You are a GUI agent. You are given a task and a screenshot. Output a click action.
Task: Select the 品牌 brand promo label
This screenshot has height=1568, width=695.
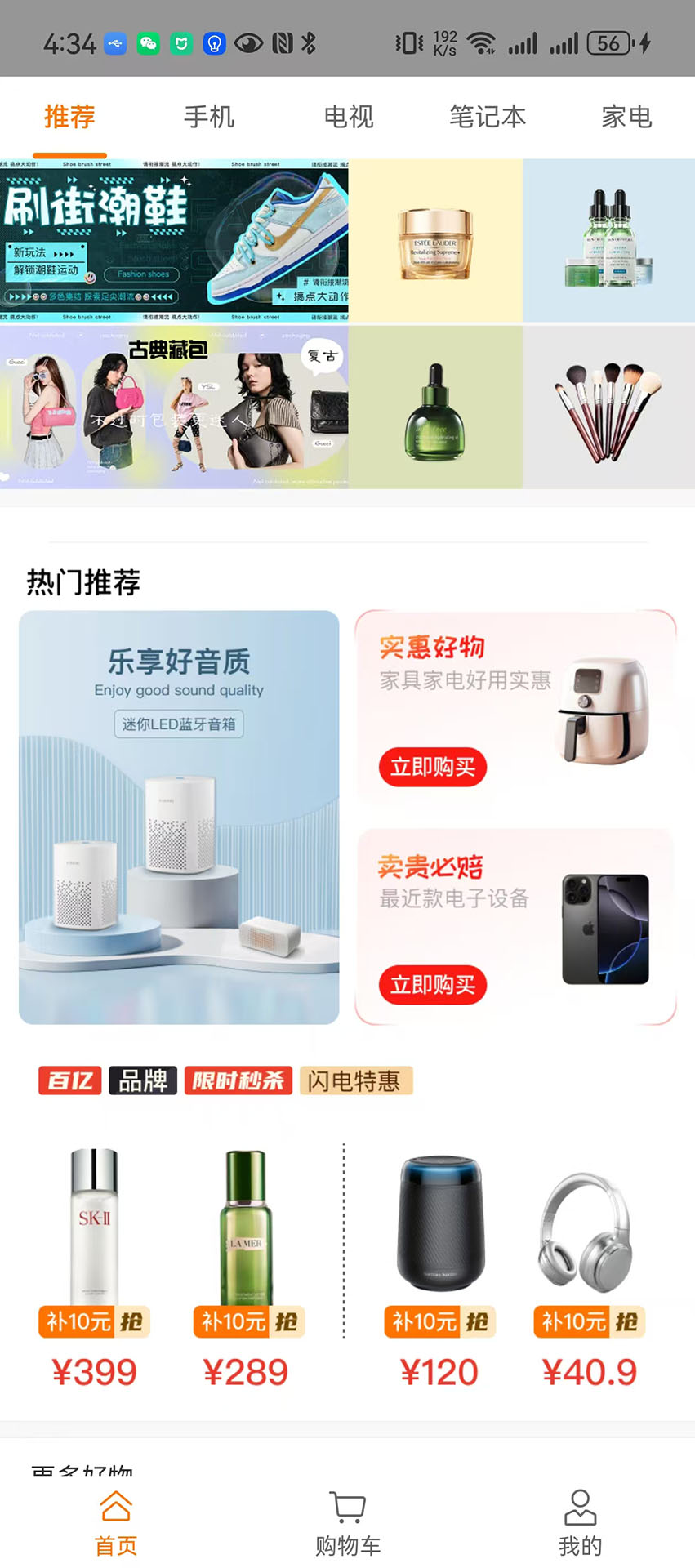(x=143, y=1080)
